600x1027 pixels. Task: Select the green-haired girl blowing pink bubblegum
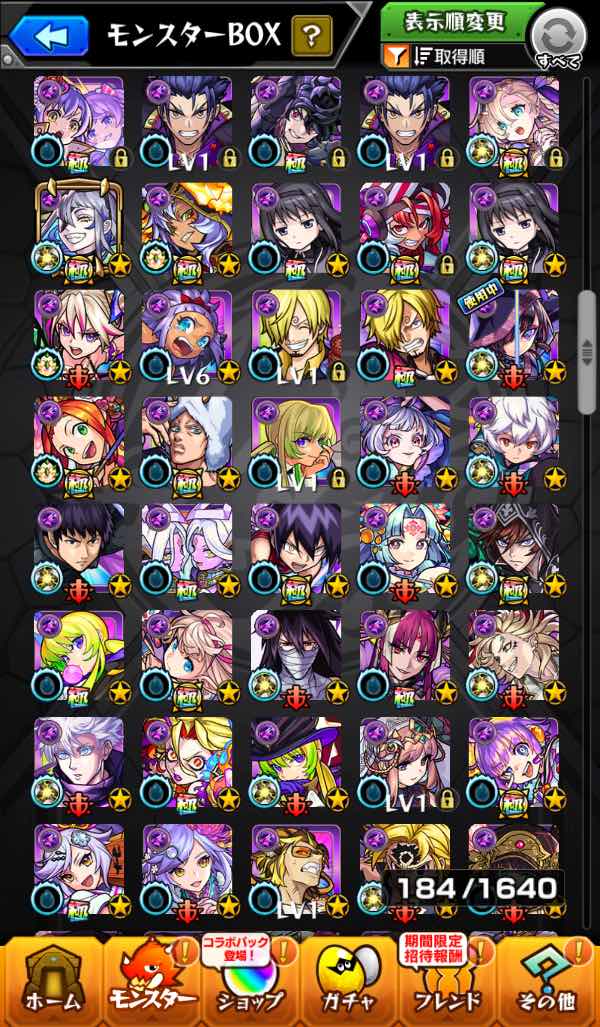click(x=79, y=657)
